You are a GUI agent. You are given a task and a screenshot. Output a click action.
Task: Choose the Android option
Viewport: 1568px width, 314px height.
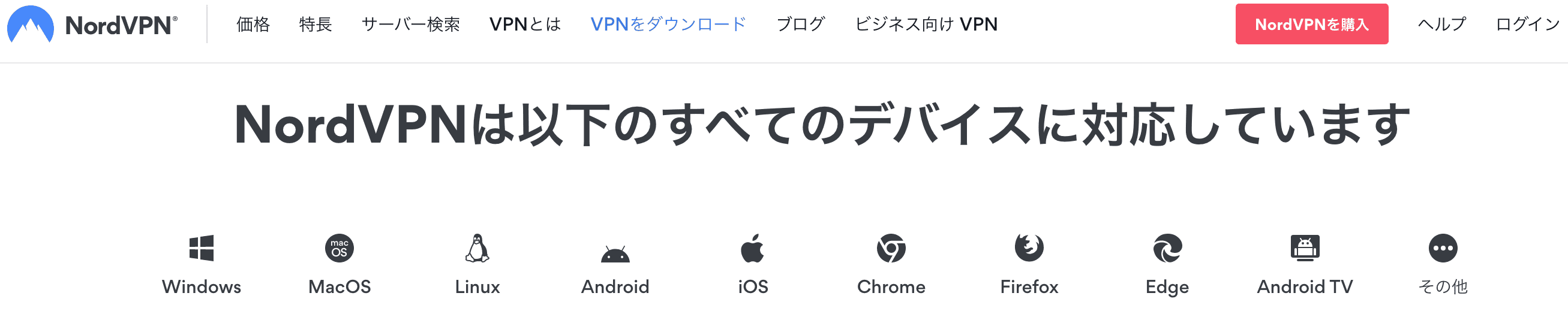click(x=615, y=265)
